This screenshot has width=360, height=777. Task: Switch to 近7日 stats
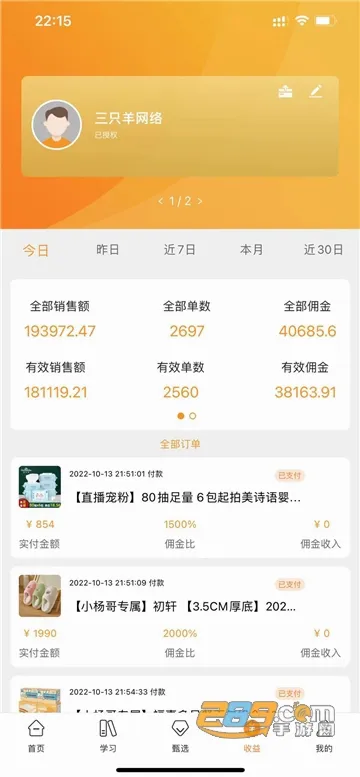click(x=180, y=250)
